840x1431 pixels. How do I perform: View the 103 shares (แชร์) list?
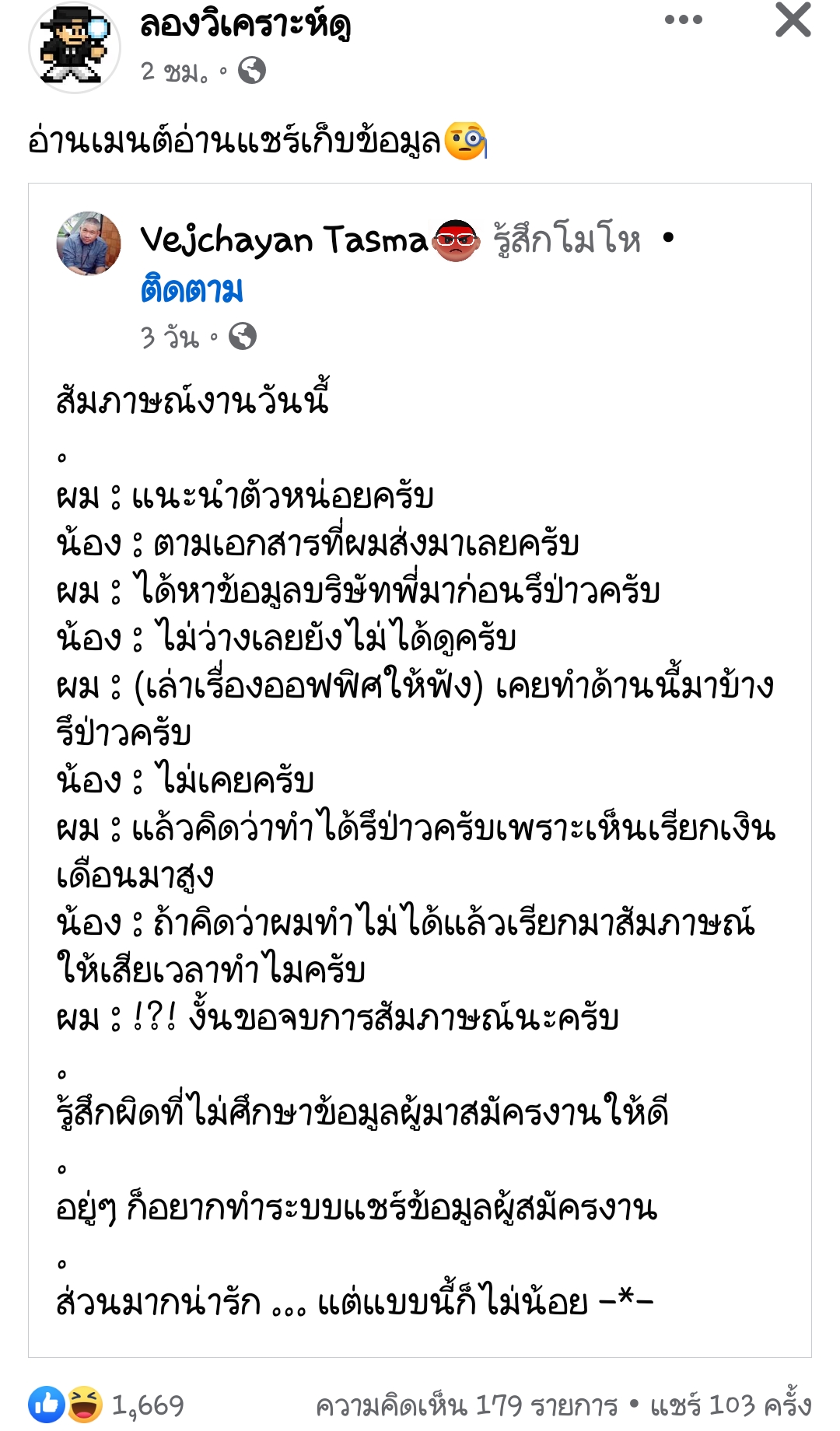(x=730, y=1406)
